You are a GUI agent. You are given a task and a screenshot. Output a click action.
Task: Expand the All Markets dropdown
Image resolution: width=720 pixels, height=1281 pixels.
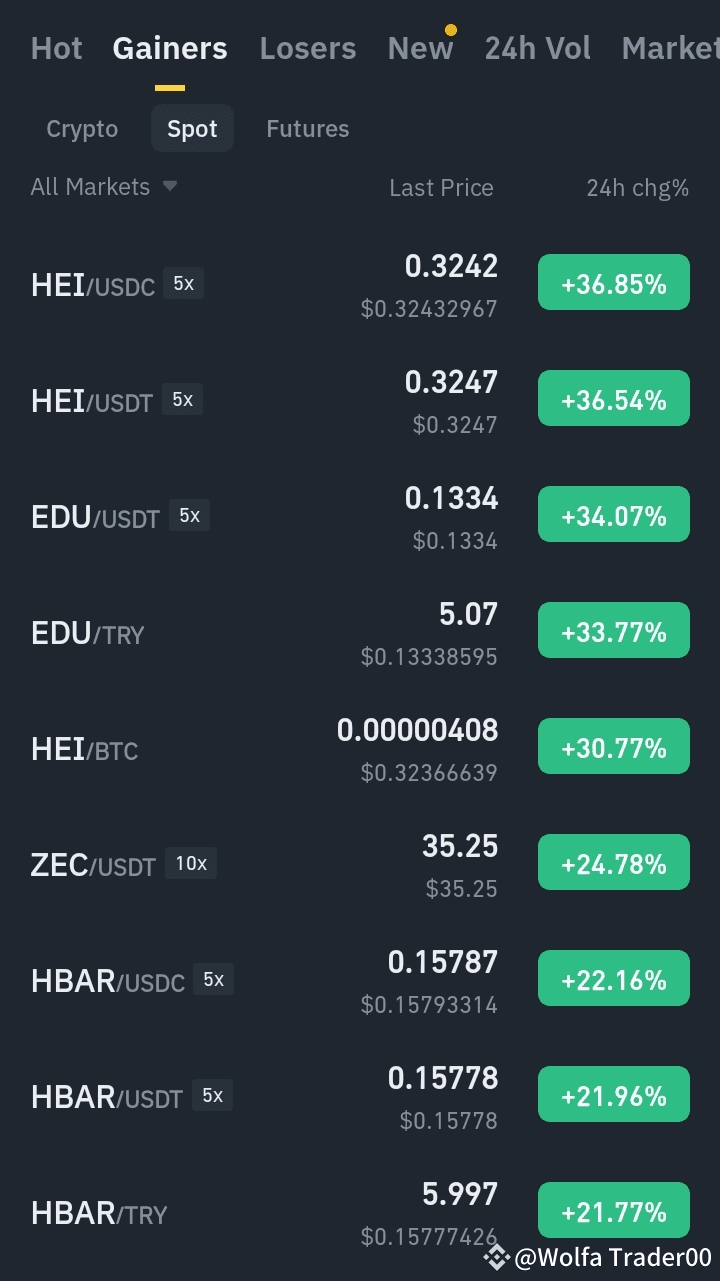(104, 187)
